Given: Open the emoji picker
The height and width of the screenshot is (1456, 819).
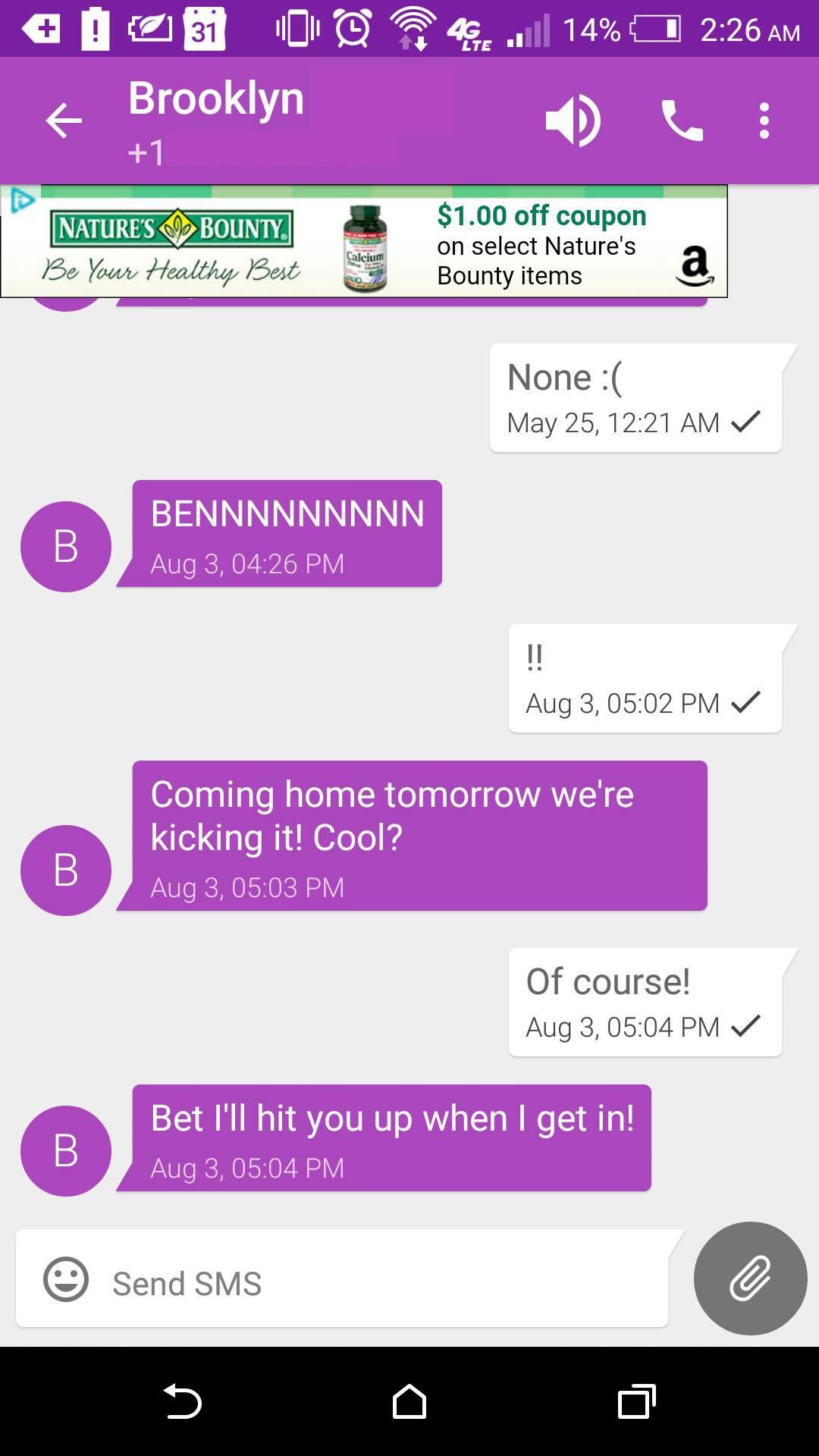Looking at the screenshot, I should [x=66, y=1280].
